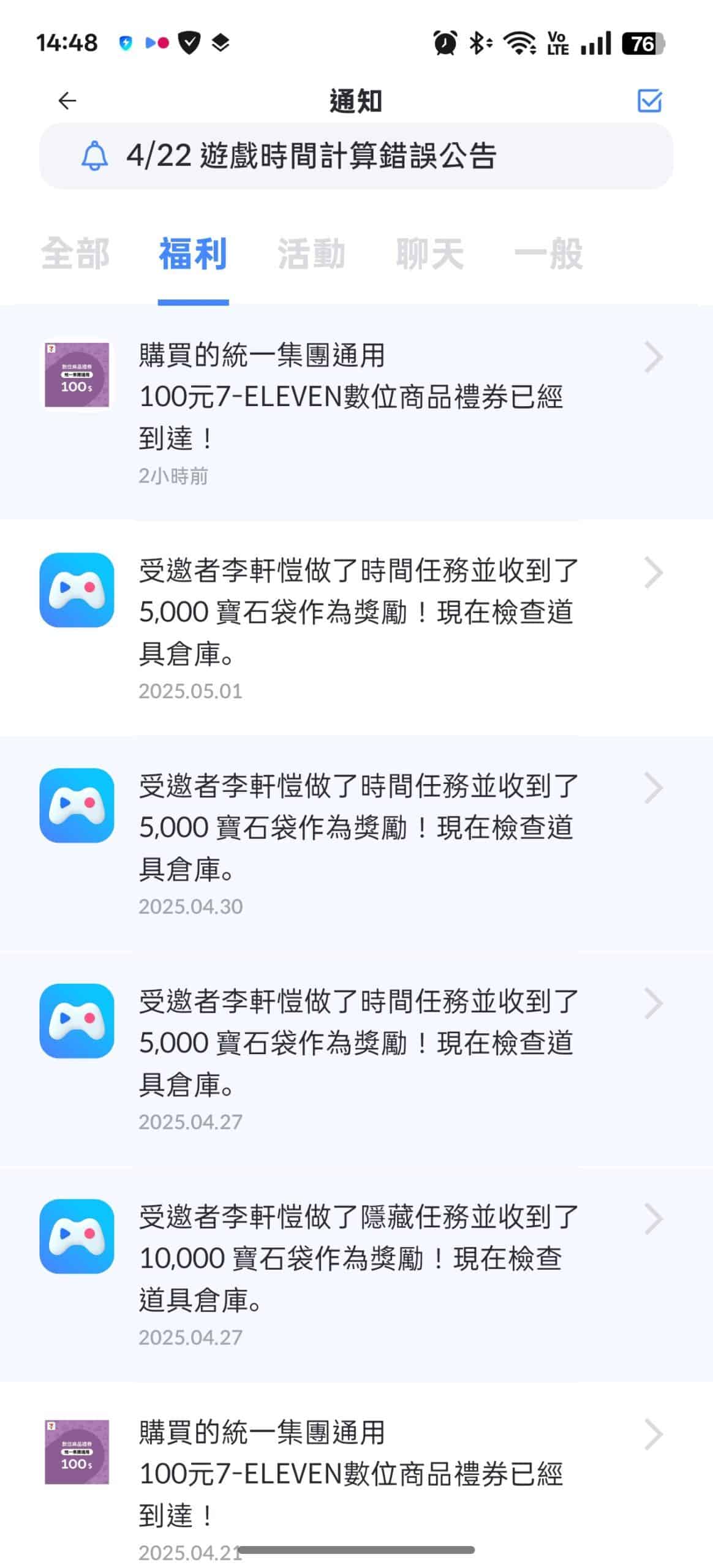Switch to the 一般 tab
The height and width of the screenshot is (1568, 713).
pyautogui.click(x=548, y=254)
